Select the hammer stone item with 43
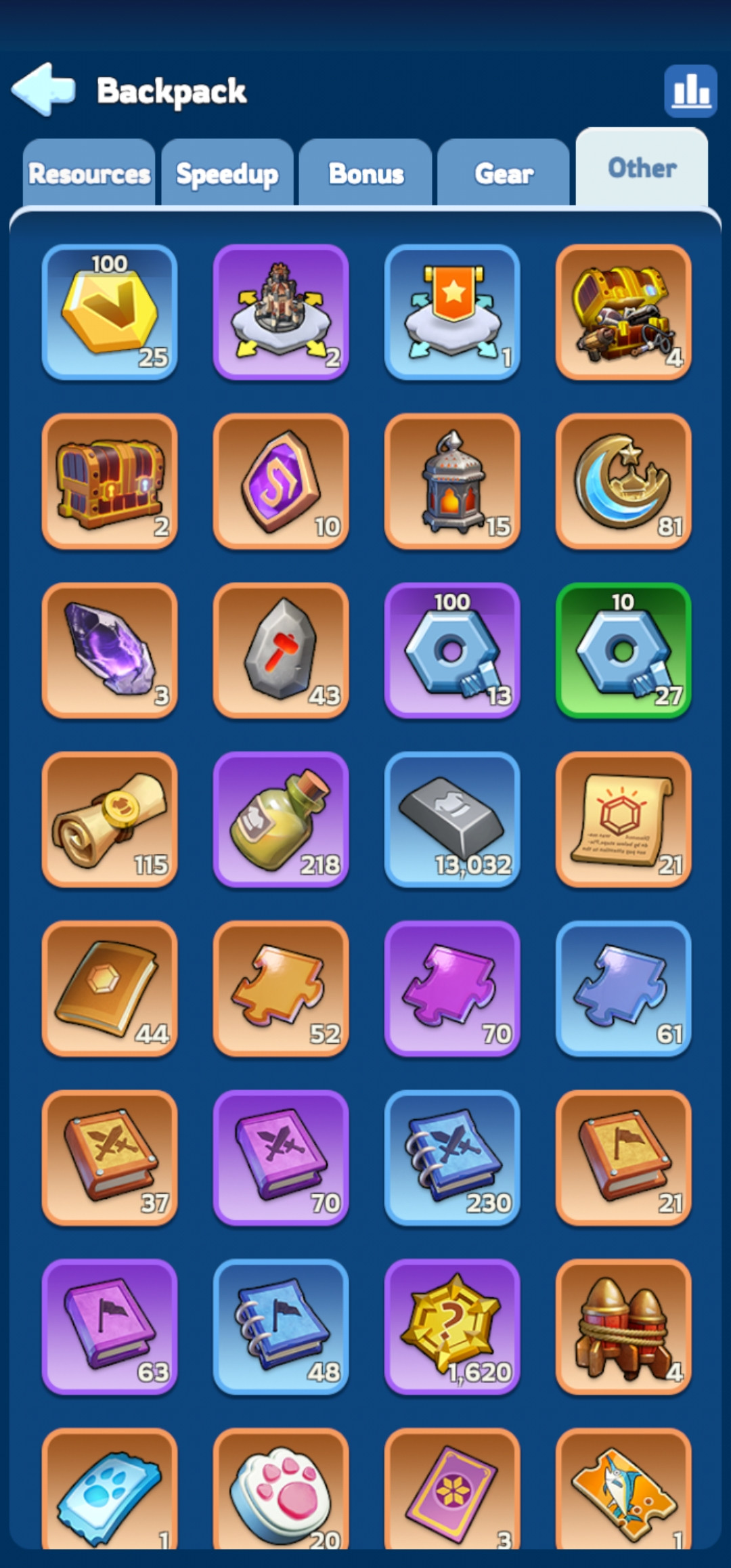The width and height of the screenshot is (731, 1568). pyautogui.click(x=281, y=651)
